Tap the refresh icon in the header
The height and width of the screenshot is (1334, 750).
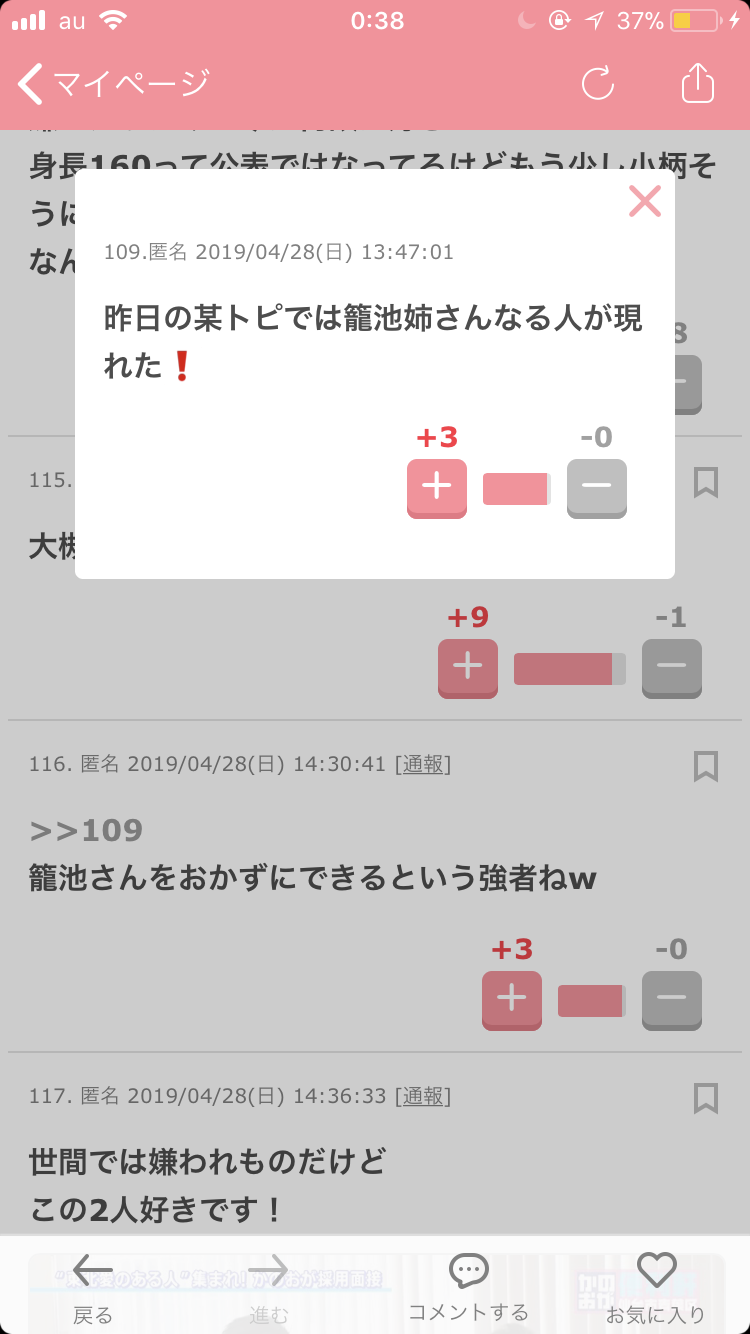click(x=597, y=85)
